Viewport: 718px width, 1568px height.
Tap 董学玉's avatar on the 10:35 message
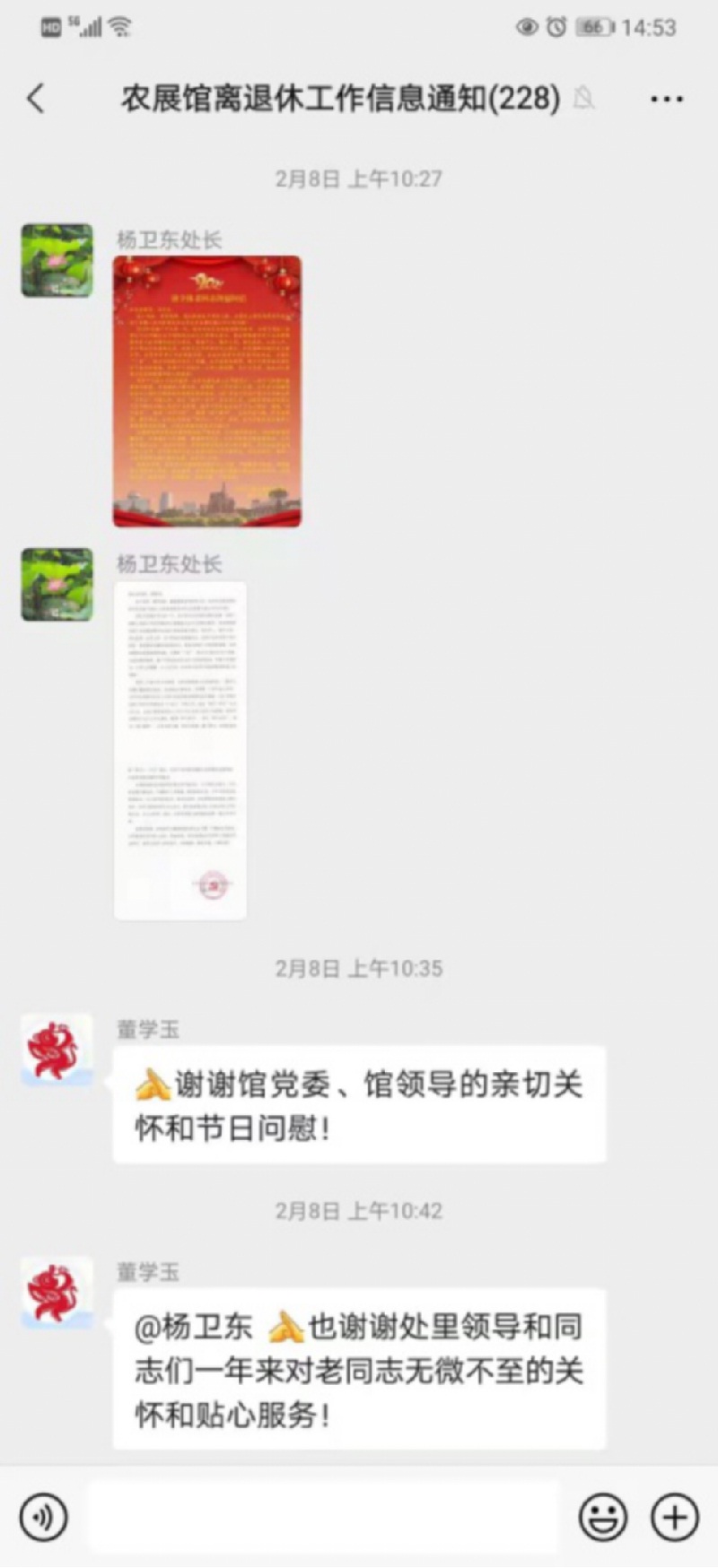[x=57, y=1050]
